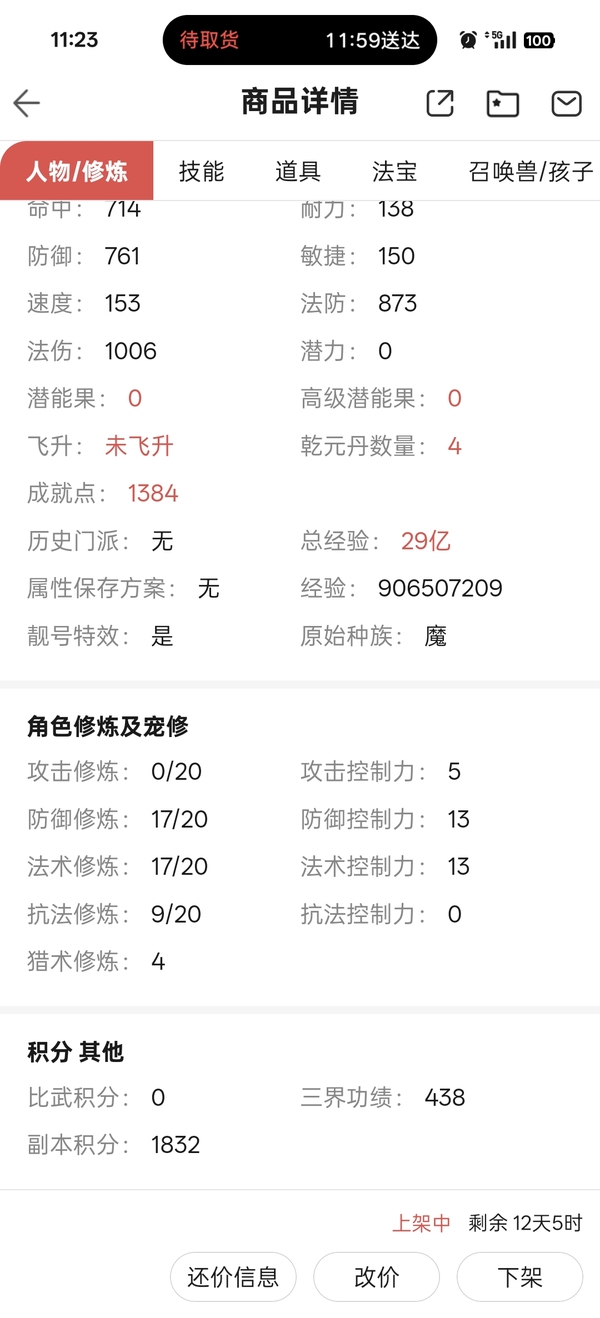The height and width of the screenshot is (1318, 600).
Task: Share this product via the export icon
Action: (x=440, y=103)
